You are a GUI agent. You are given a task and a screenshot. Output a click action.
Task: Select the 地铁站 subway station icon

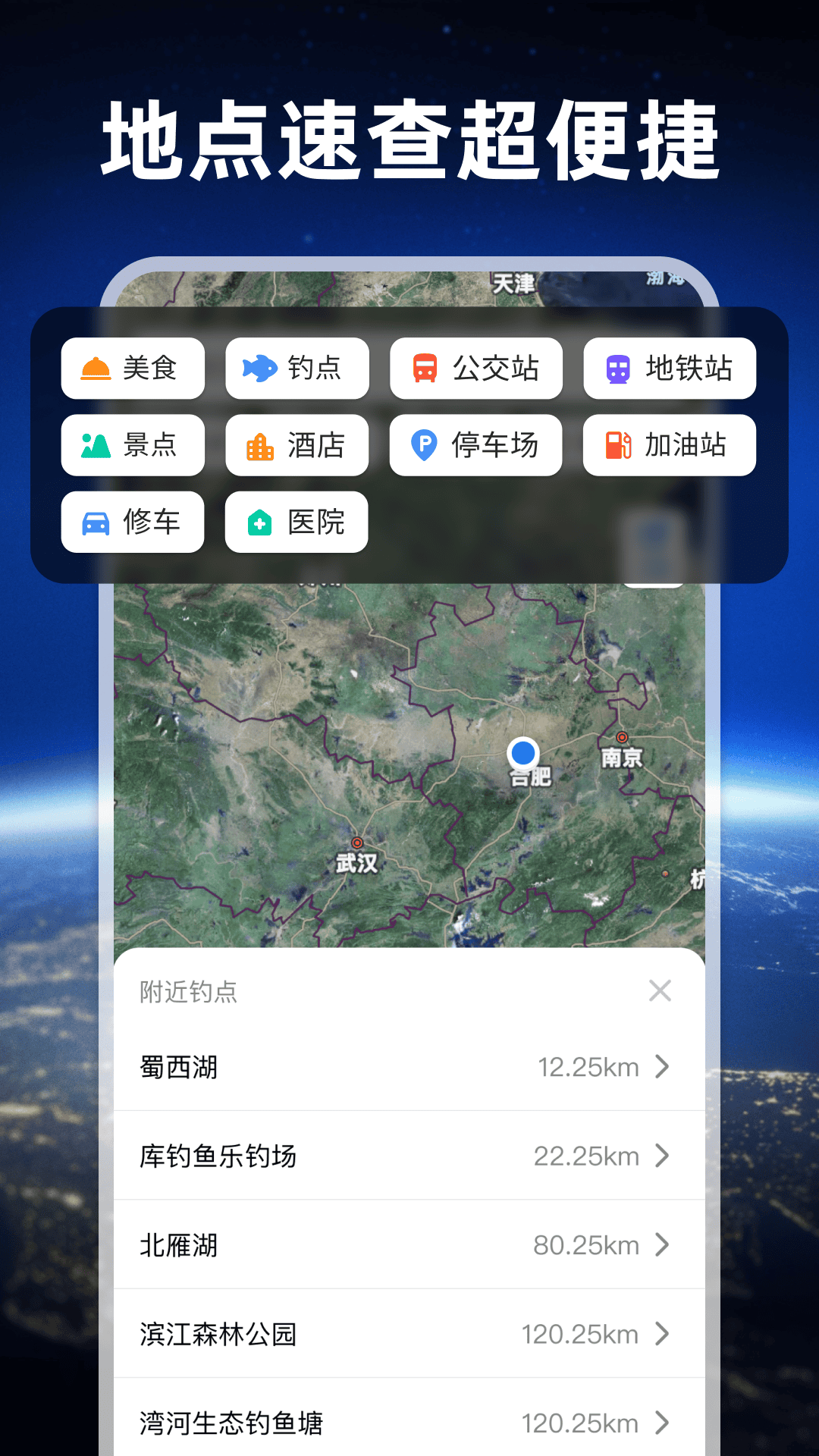617,369
